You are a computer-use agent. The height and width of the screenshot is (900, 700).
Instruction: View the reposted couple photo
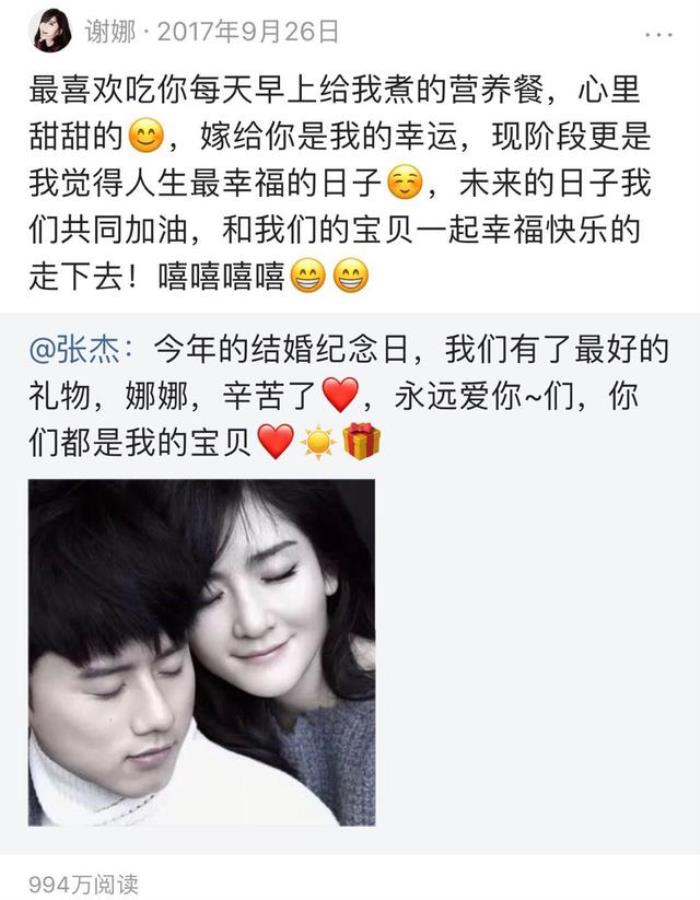coord(202,652)
